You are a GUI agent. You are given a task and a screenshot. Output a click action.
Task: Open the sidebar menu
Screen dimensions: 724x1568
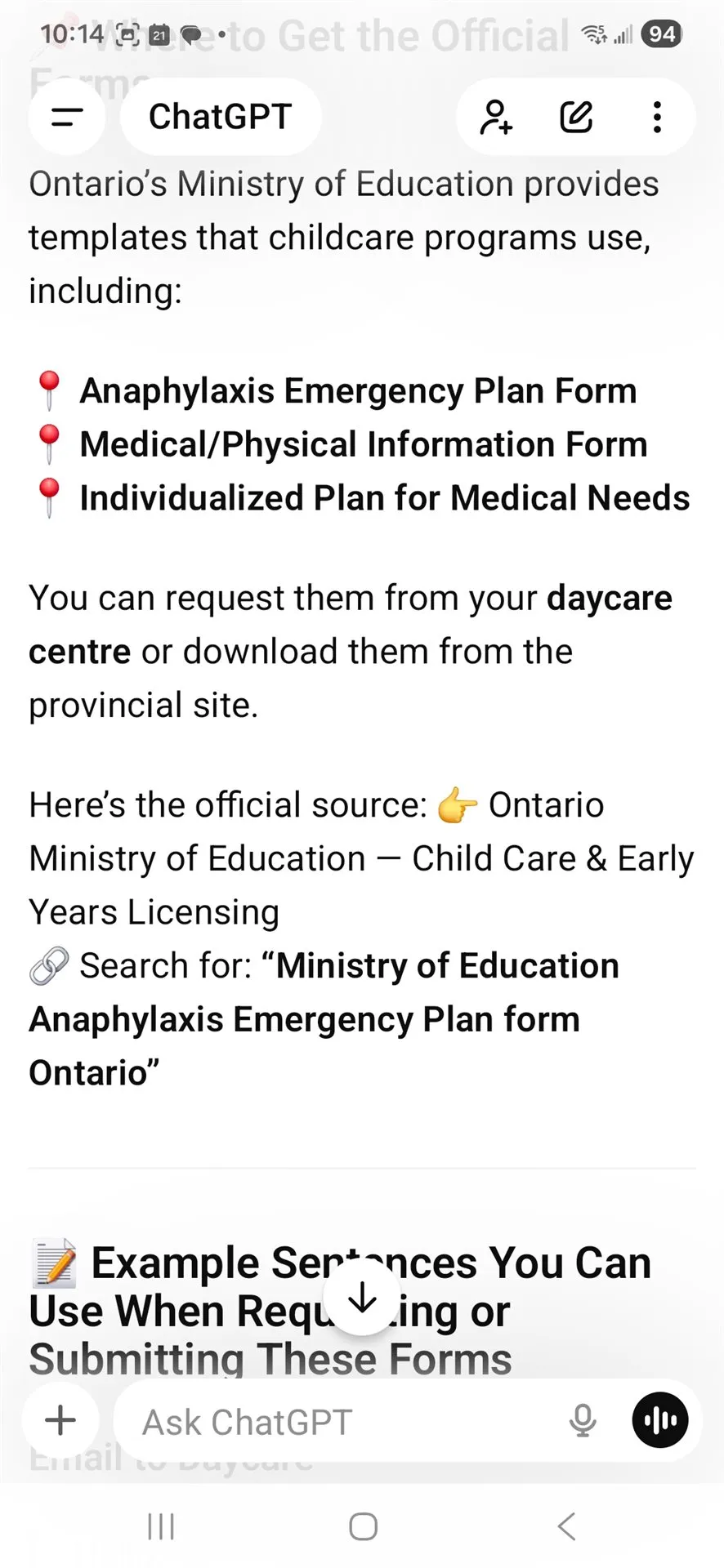tap(67, 118)
